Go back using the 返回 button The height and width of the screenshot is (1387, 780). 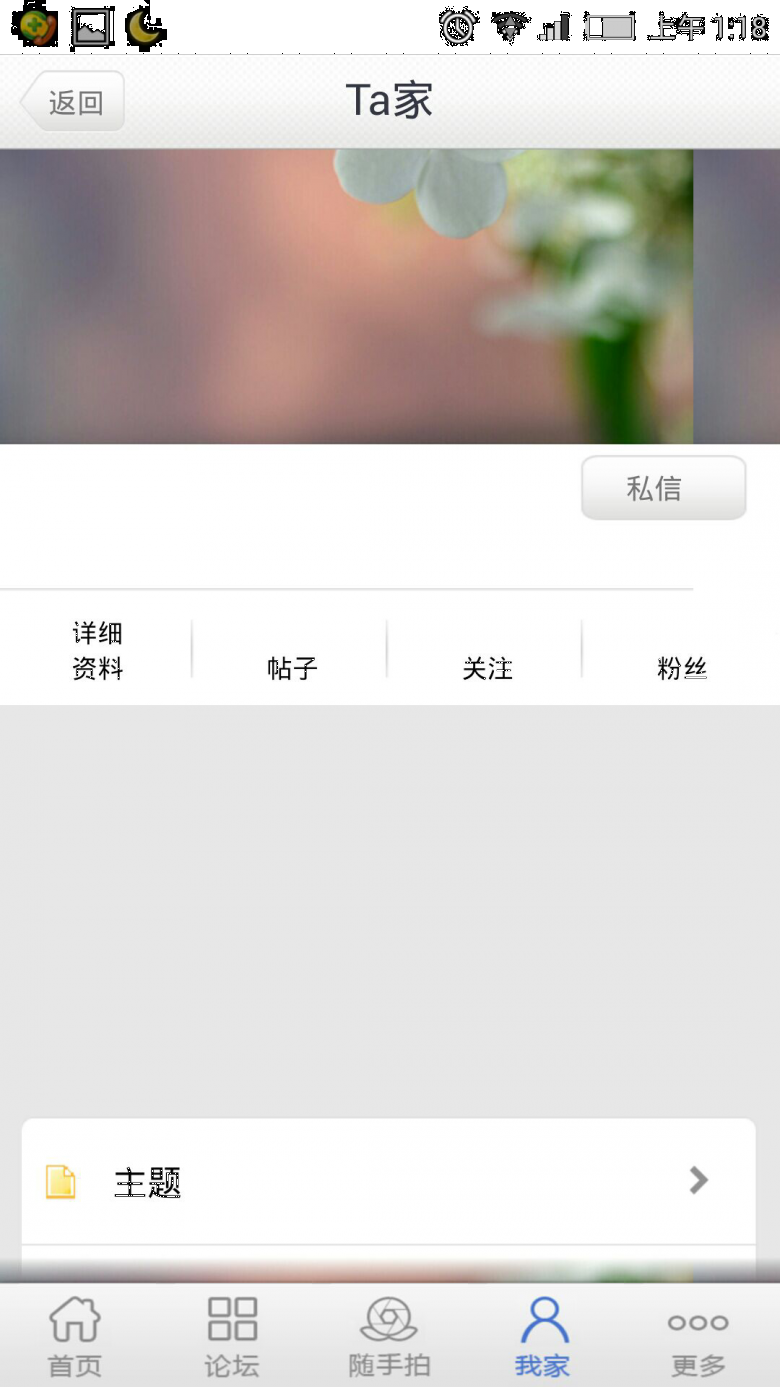click(x=73, y=101)
